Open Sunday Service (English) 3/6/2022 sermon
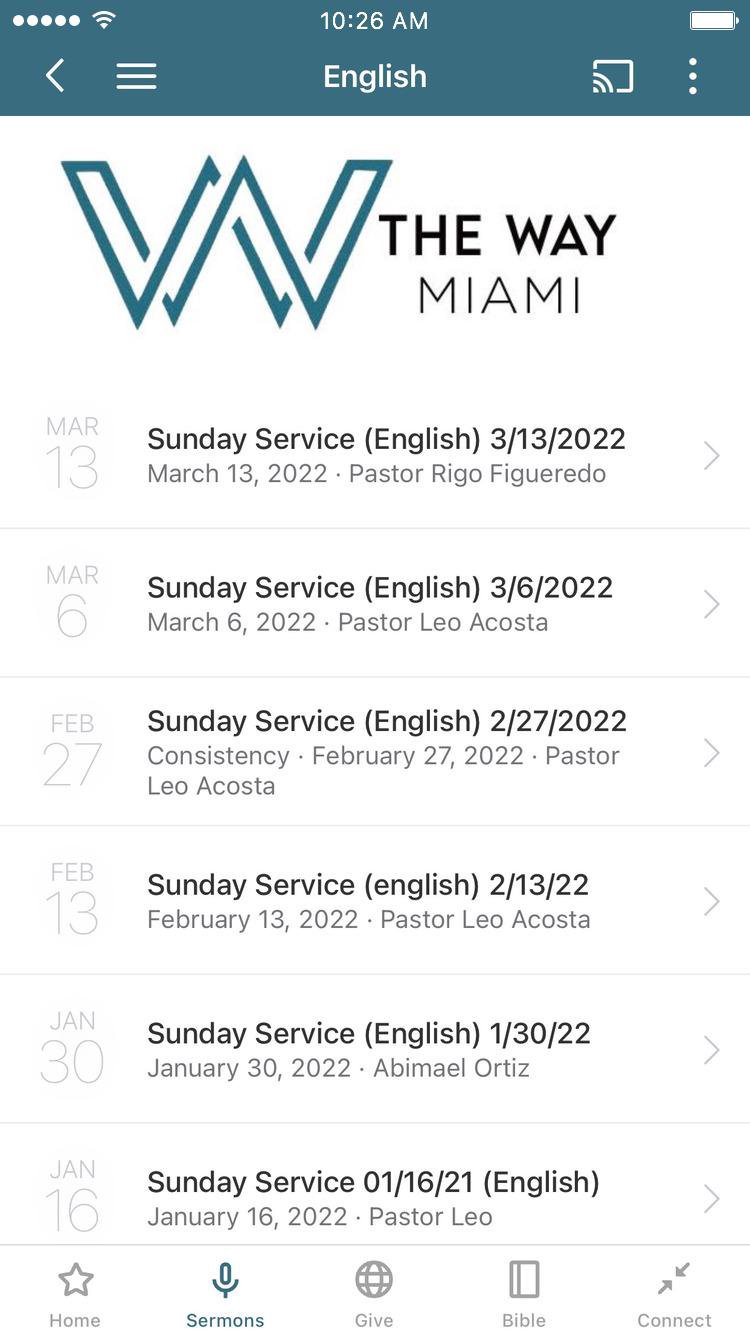 click(x=380, y=604)
